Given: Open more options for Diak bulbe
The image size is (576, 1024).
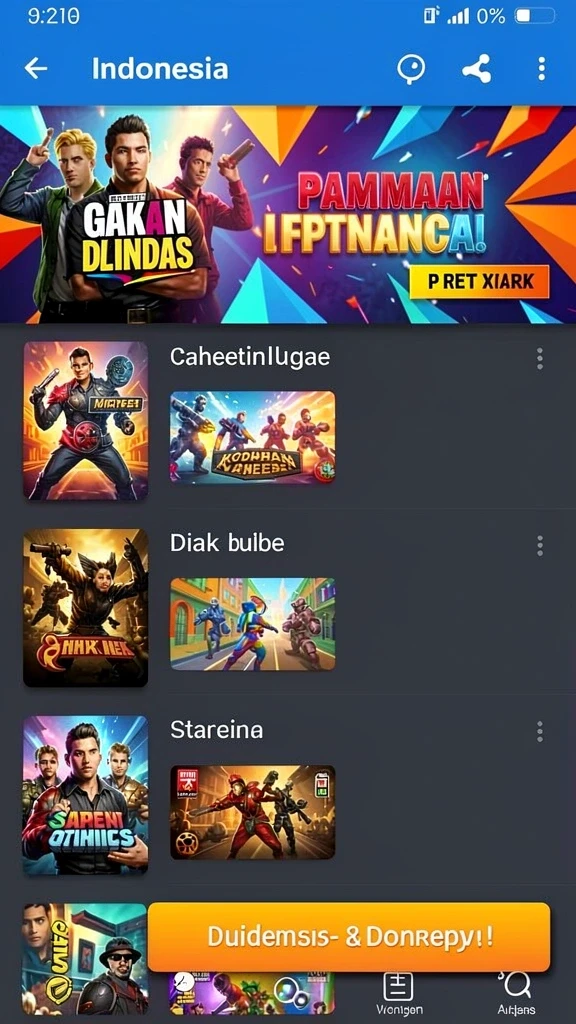Looking at the screenshot, I should (539, 545).
